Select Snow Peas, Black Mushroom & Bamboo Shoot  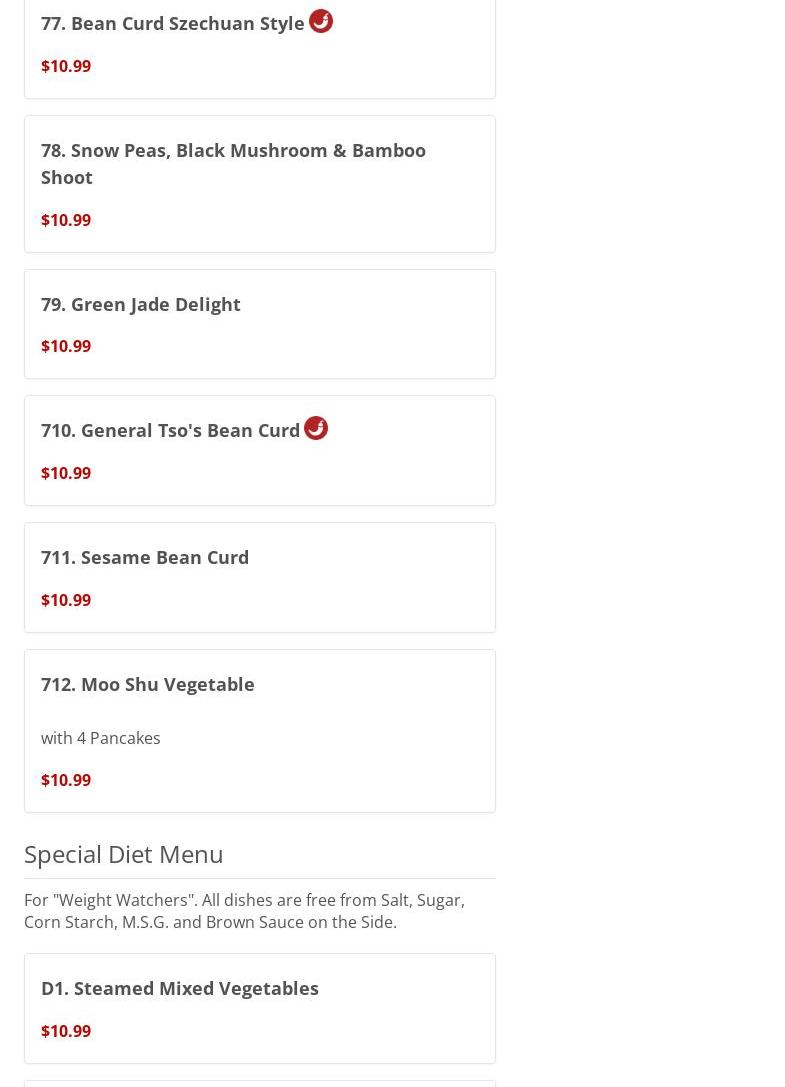pyautogui.click(x=233, y=163)
